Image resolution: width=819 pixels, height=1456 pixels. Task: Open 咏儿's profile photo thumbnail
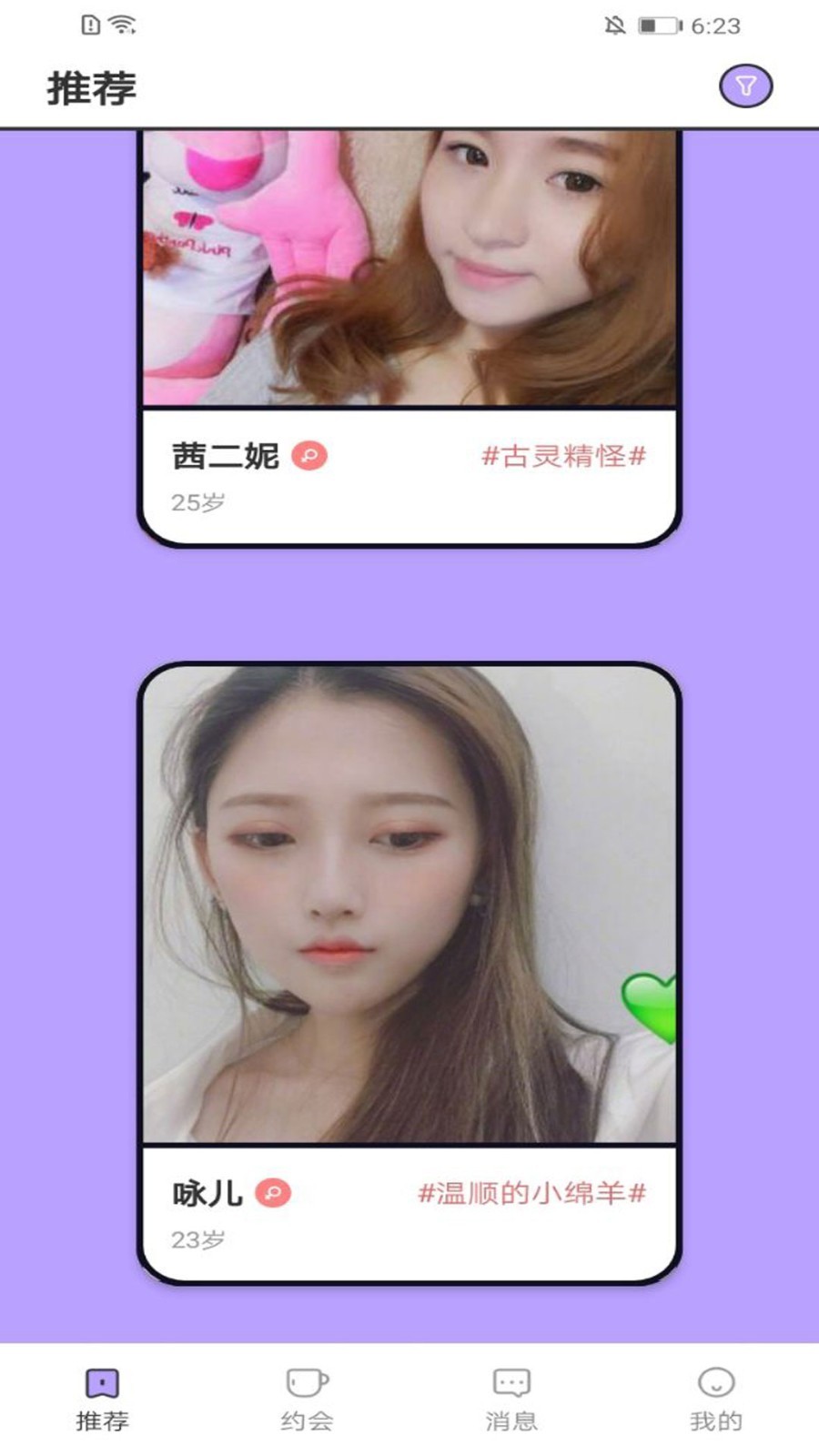pos(409,910)
